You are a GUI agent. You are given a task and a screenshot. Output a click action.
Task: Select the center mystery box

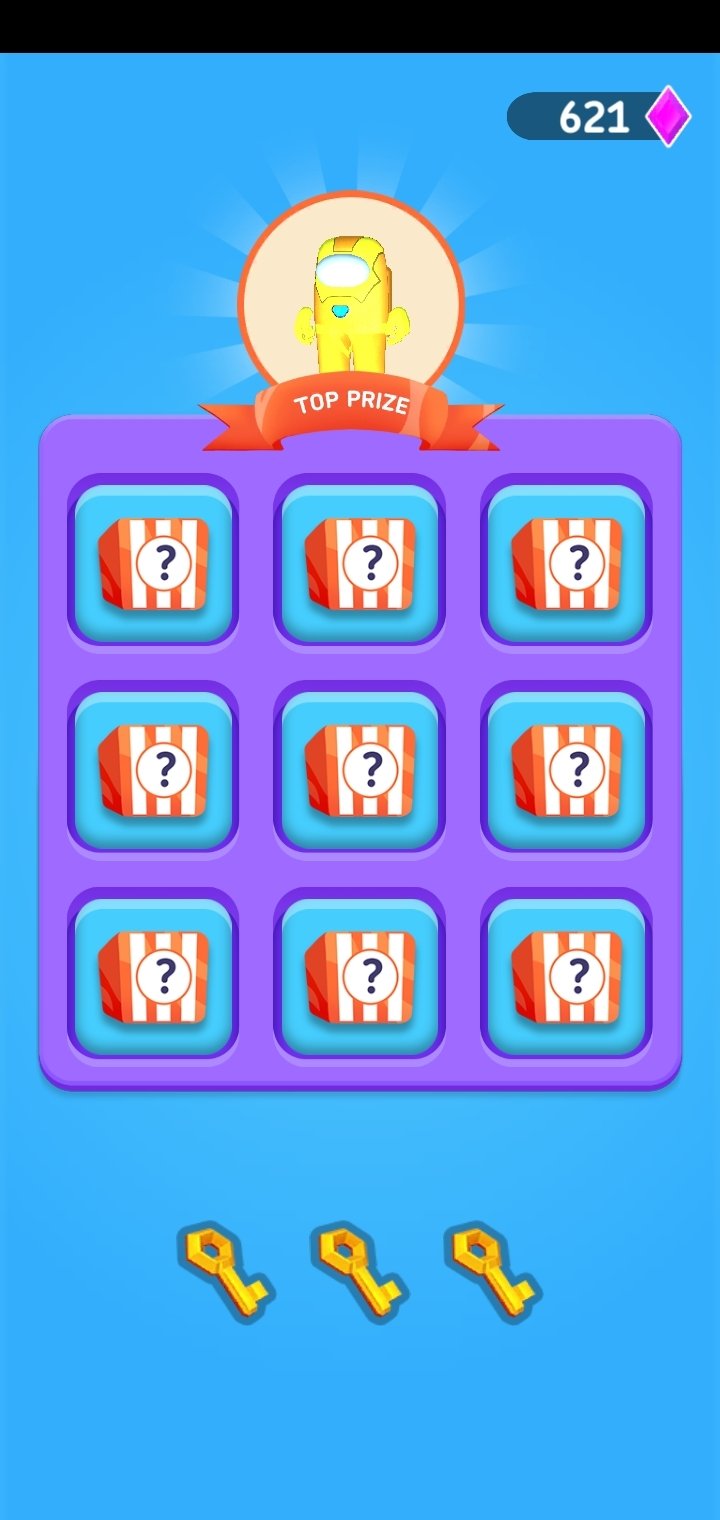click(x=360, y=770)
